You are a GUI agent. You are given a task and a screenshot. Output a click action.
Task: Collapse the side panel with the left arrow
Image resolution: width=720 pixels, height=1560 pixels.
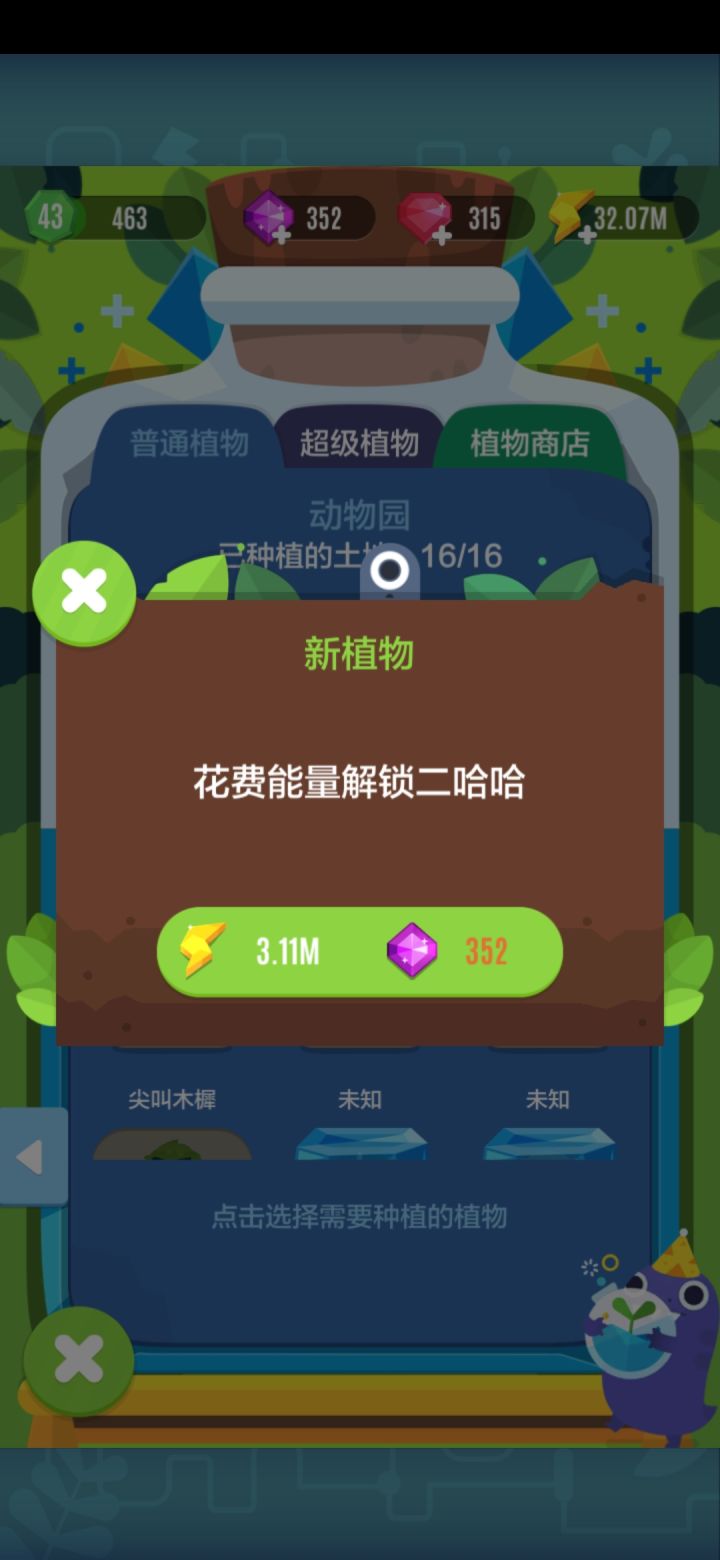point(28,1155)
